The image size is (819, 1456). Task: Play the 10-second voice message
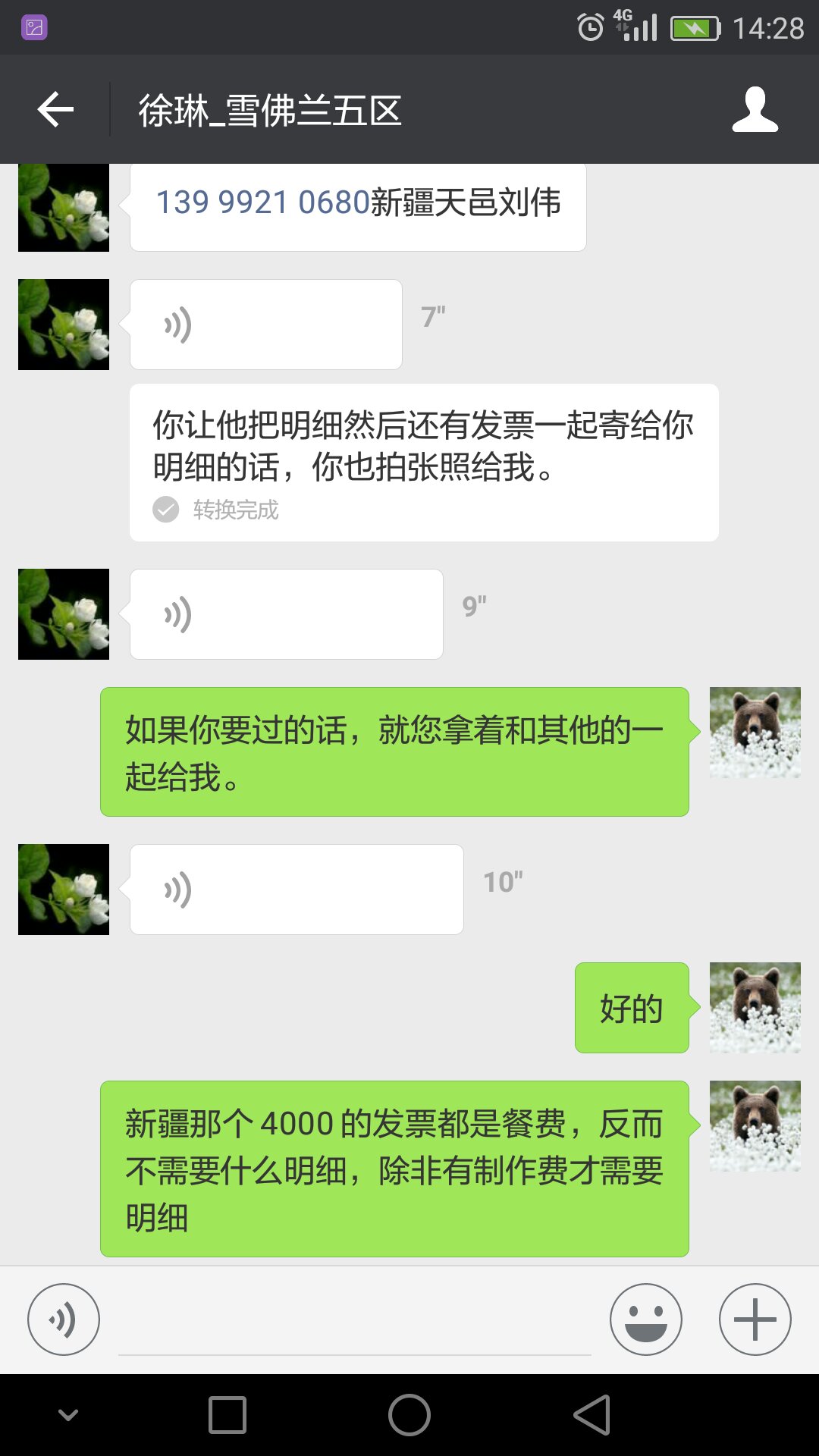click(x=296, y=890)
